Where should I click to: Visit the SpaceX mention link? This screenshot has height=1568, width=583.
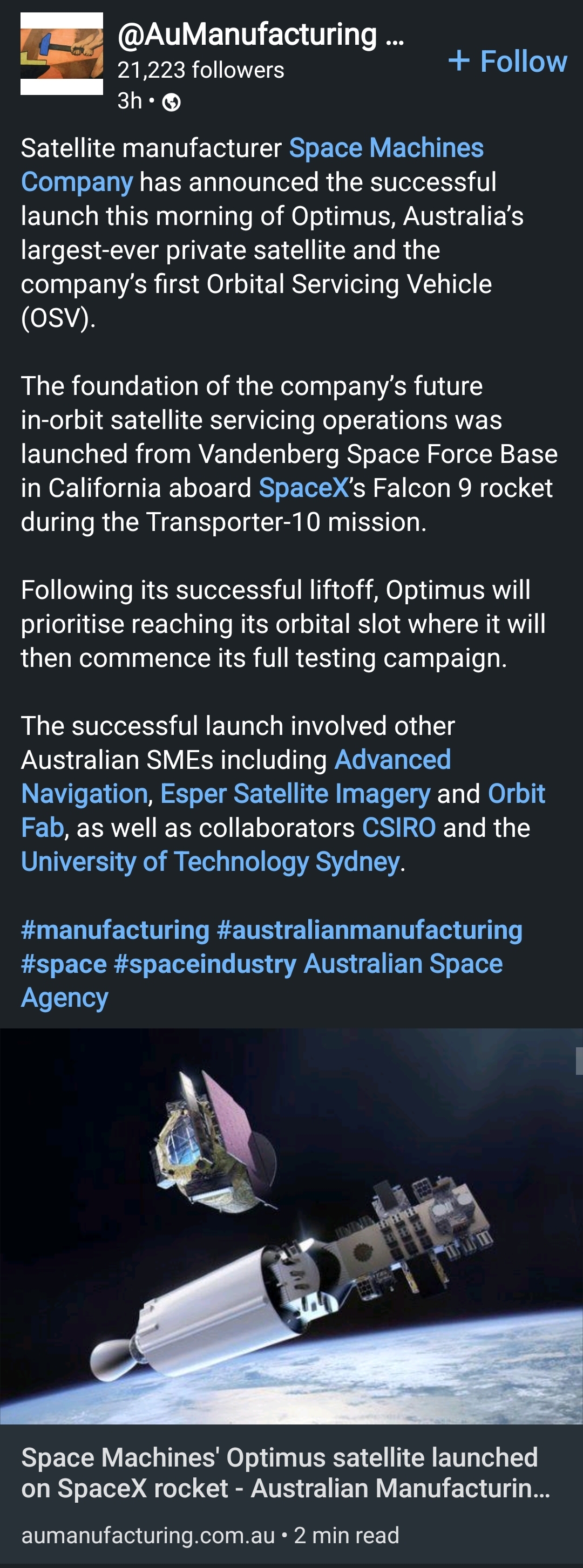303,488
